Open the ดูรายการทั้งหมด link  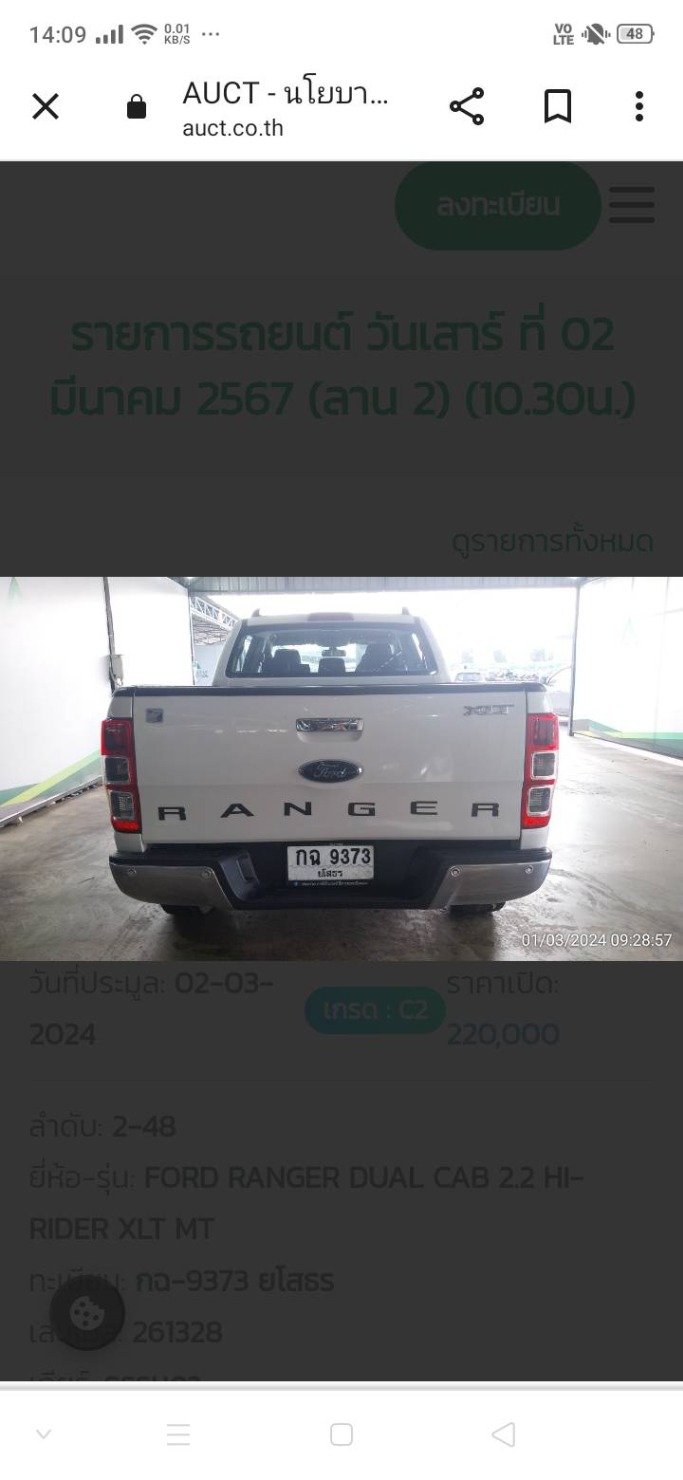click(x=552, y=543)
